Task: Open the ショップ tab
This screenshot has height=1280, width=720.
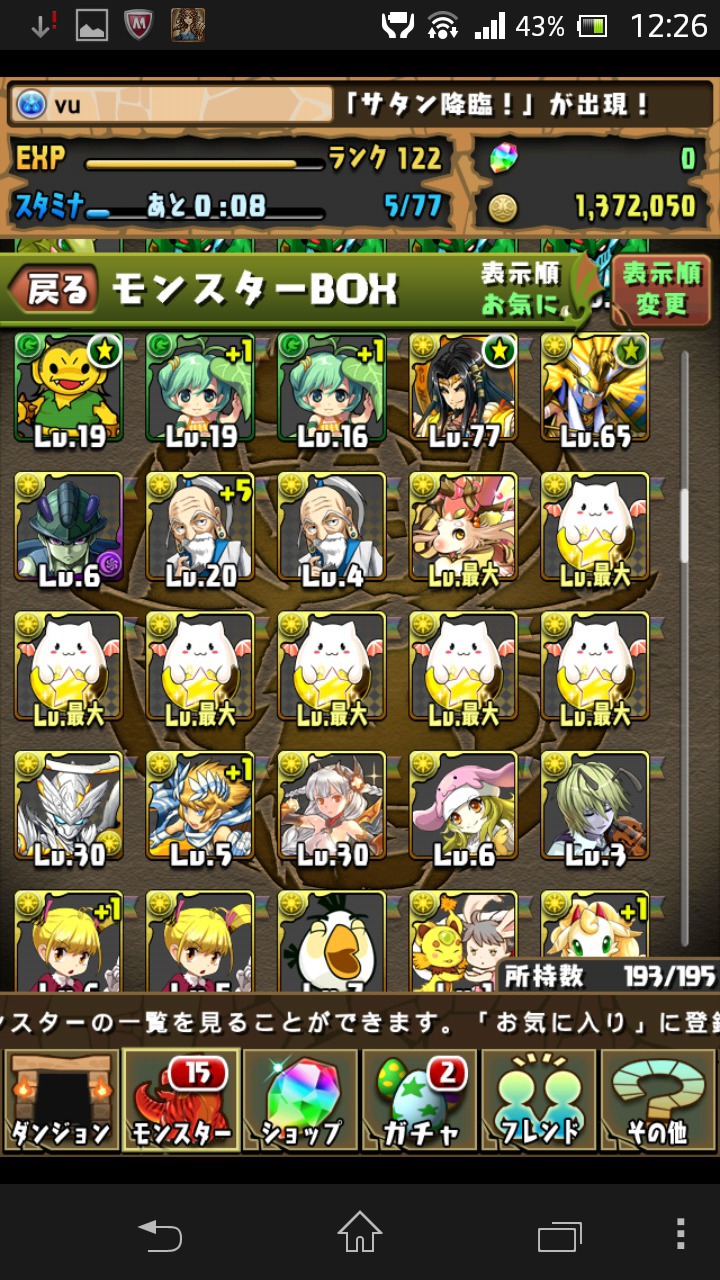Action: click(x=300, y=1098)
